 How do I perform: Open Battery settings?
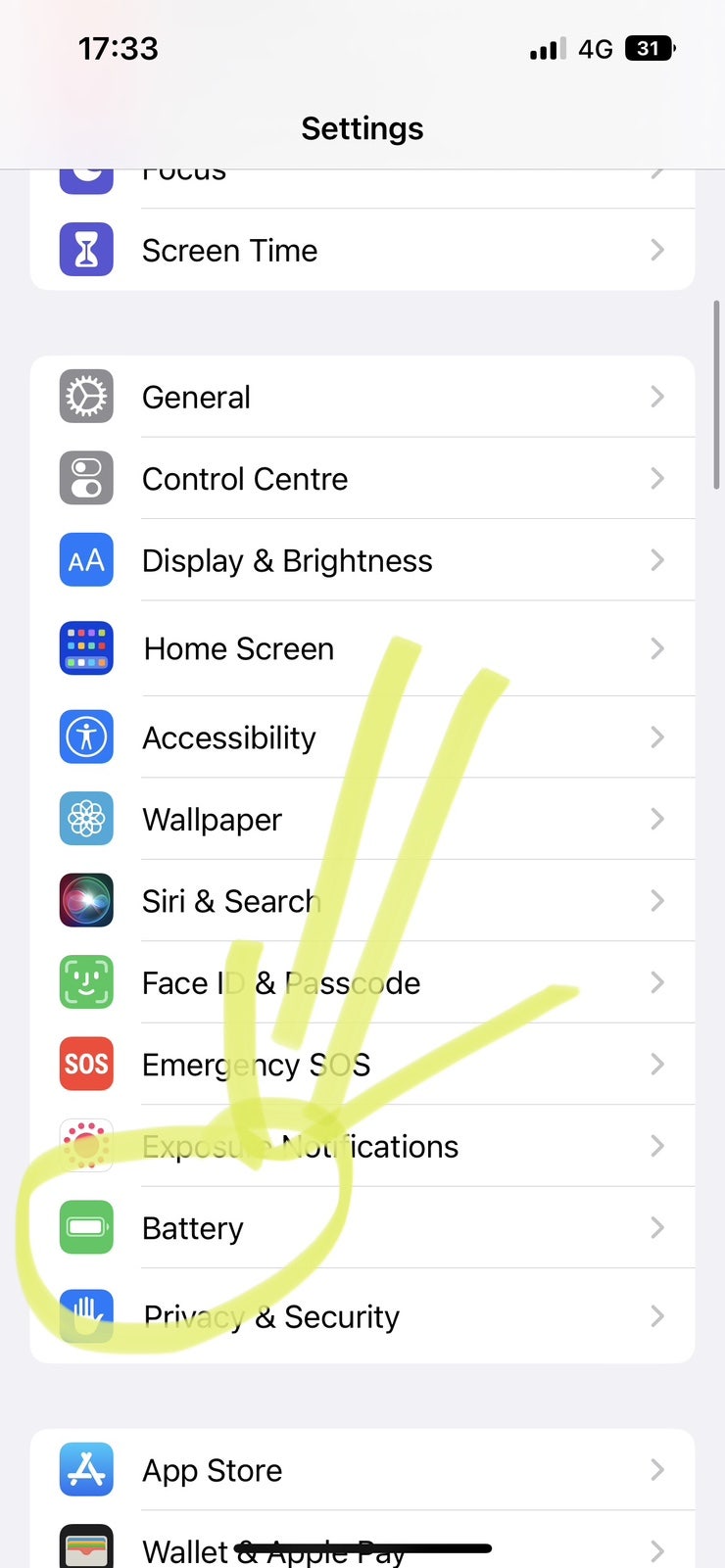[x=362, y=1228]
